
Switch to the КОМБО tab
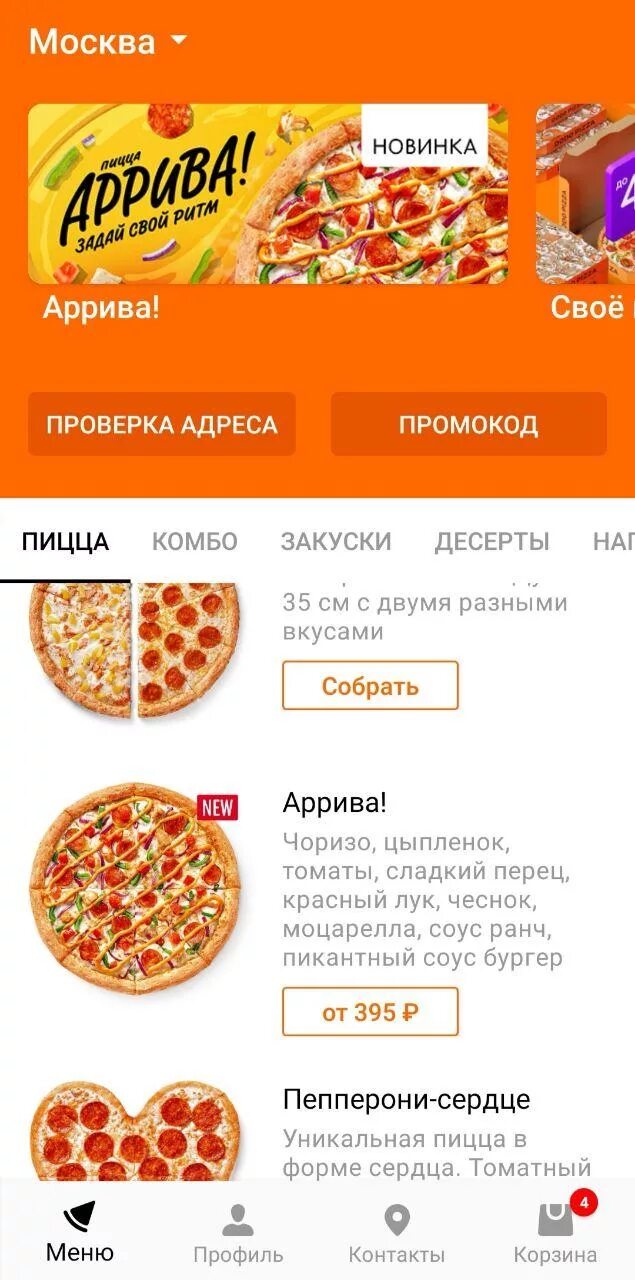tap(194, 542)
